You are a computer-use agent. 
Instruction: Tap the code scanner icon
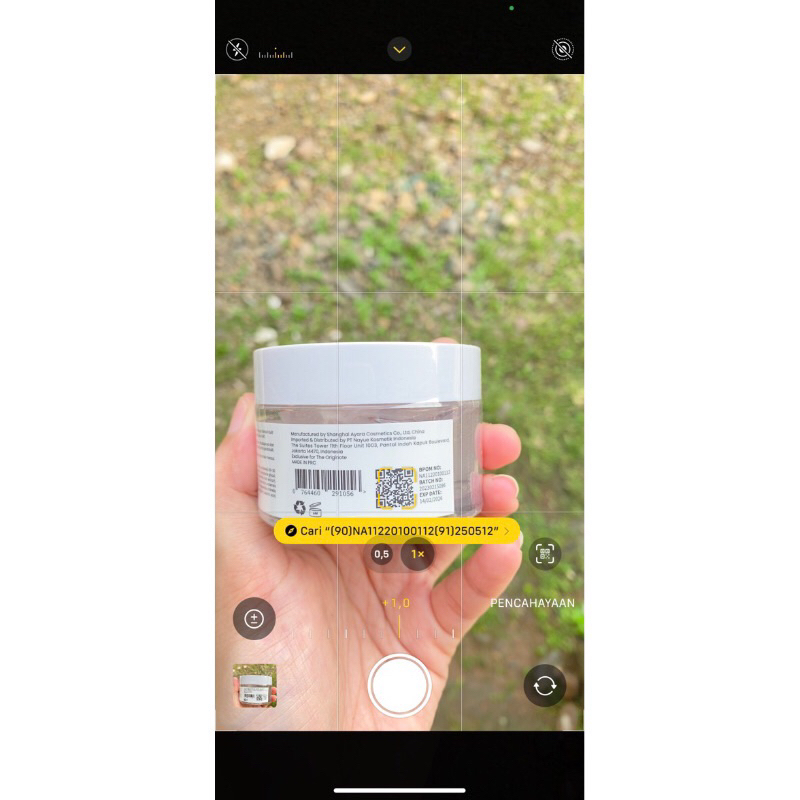pyautogui.click(x=545, y=553)
